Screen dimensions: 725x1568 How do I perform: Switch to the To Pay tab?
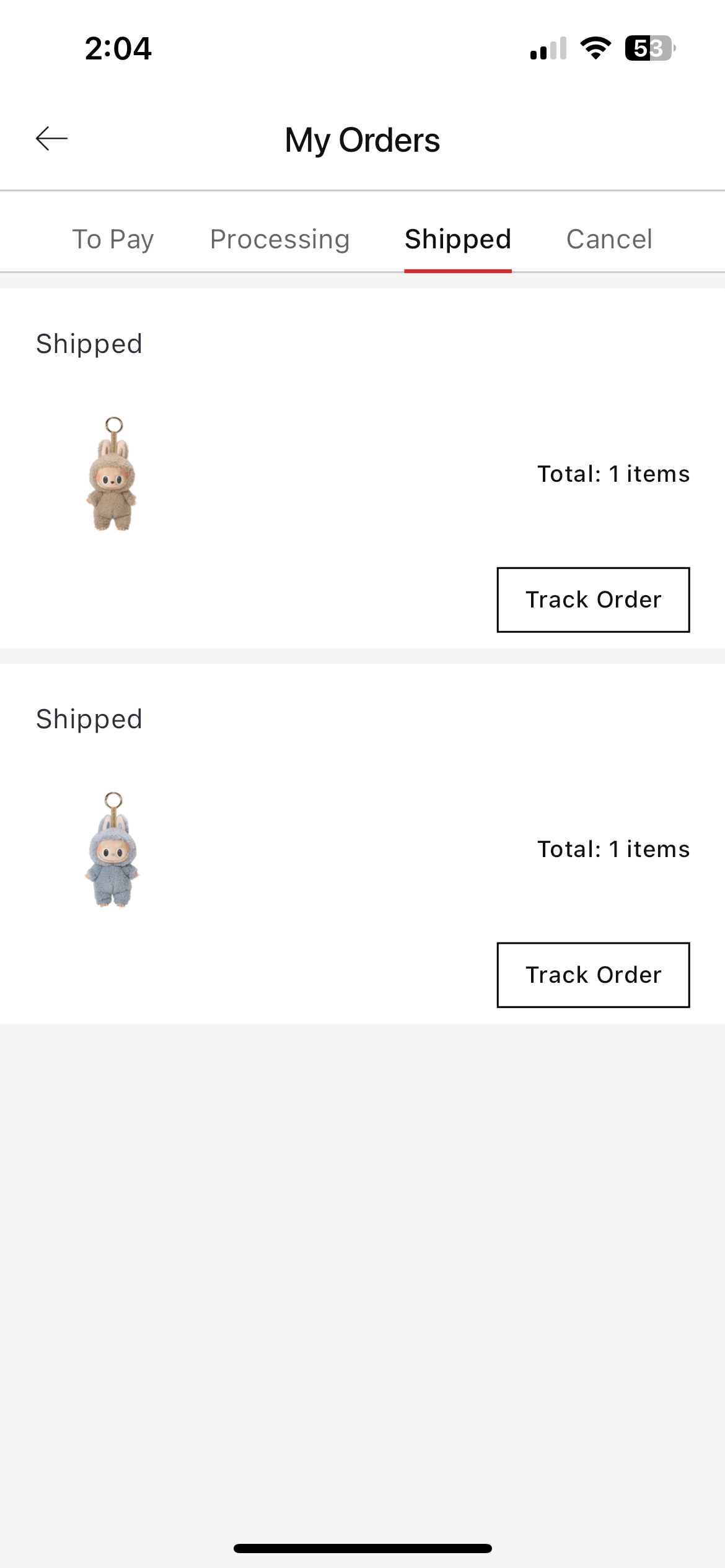(x=113, y=239)
